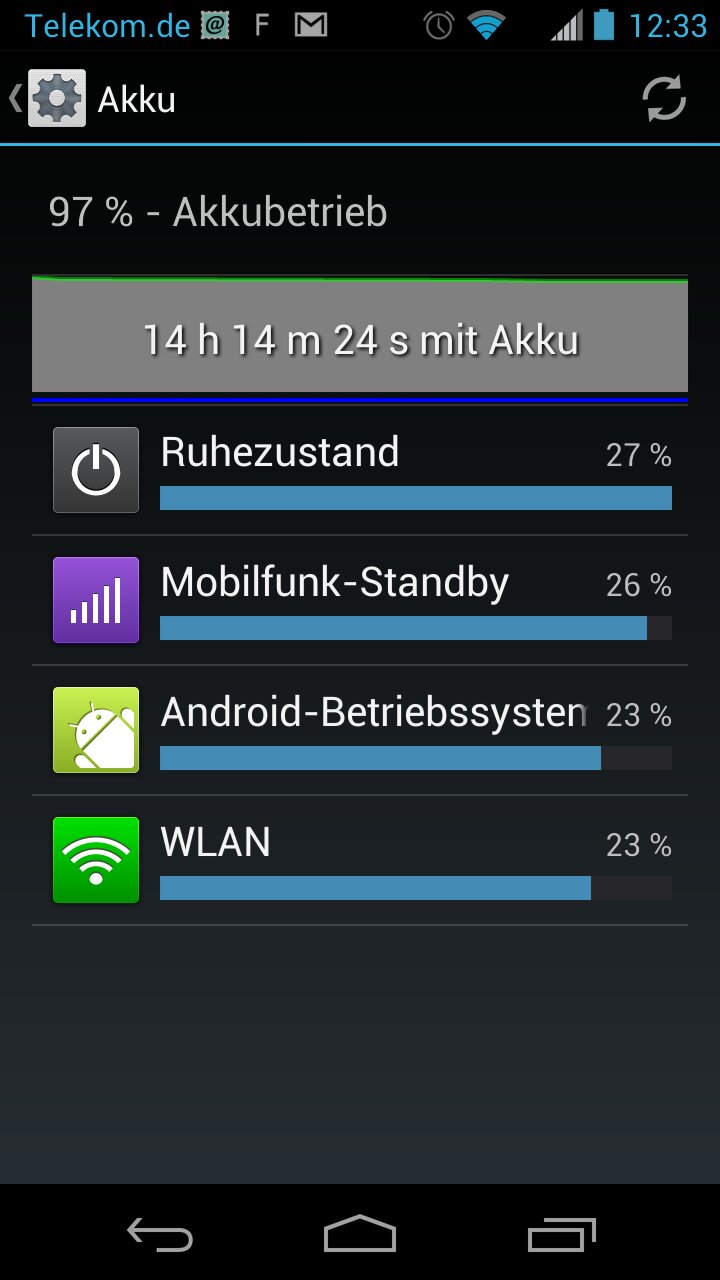
Task: Open Mobilfunk-Standby usage details
Action: click(360, 600)
